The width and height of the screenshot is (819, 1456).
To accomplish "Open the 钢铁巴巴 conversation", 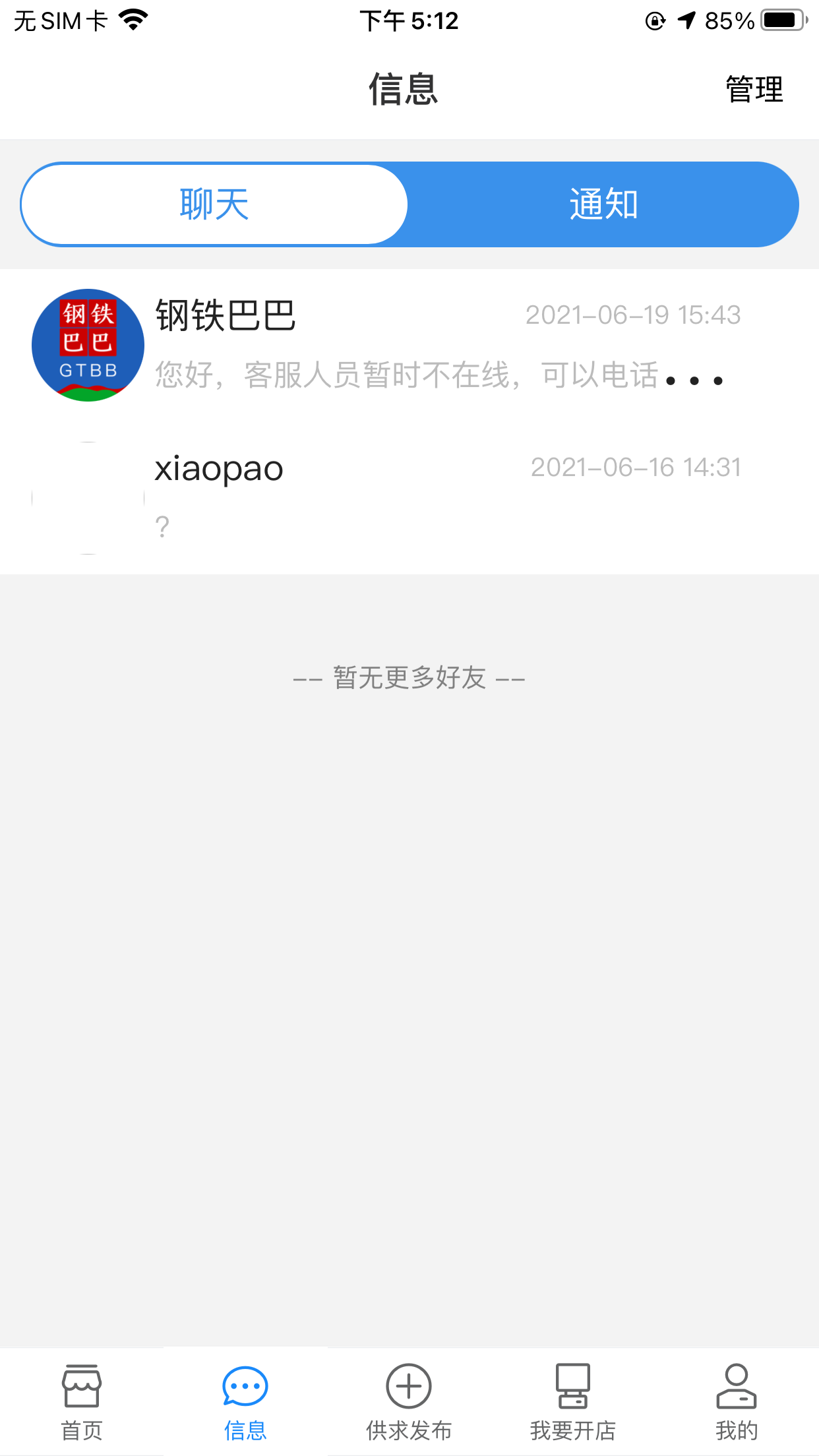I will tap(409, 344).
